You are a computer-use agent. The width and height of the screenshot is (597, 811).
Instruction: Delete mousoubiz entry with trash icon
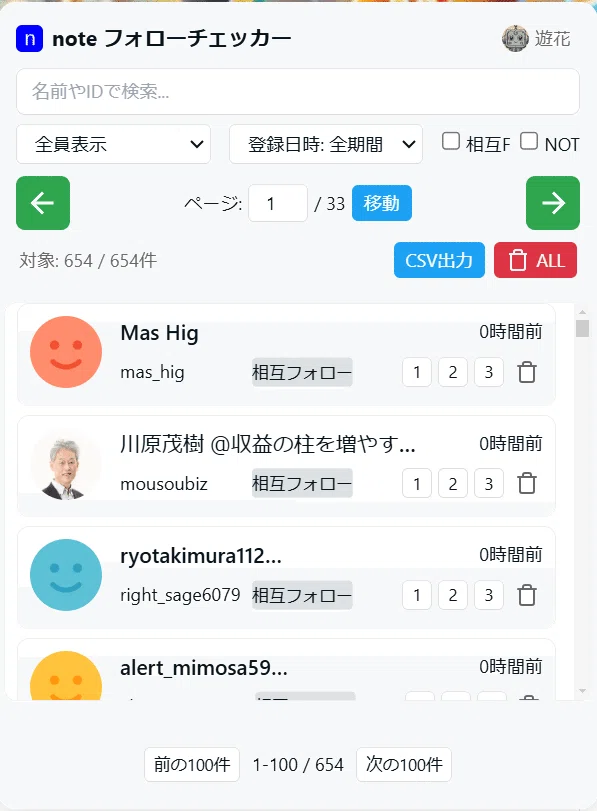527,484
